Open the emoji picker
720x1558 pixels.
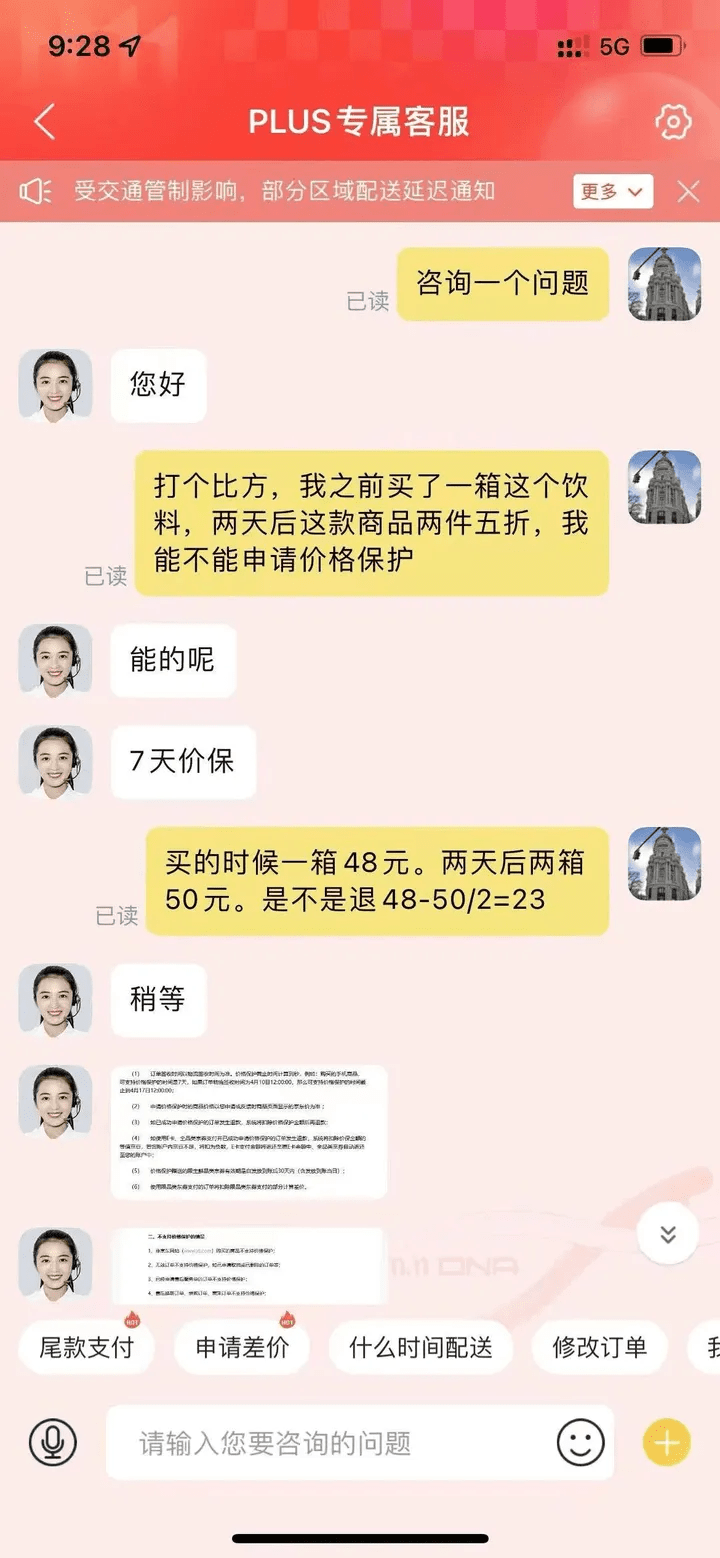(580, 1442)
